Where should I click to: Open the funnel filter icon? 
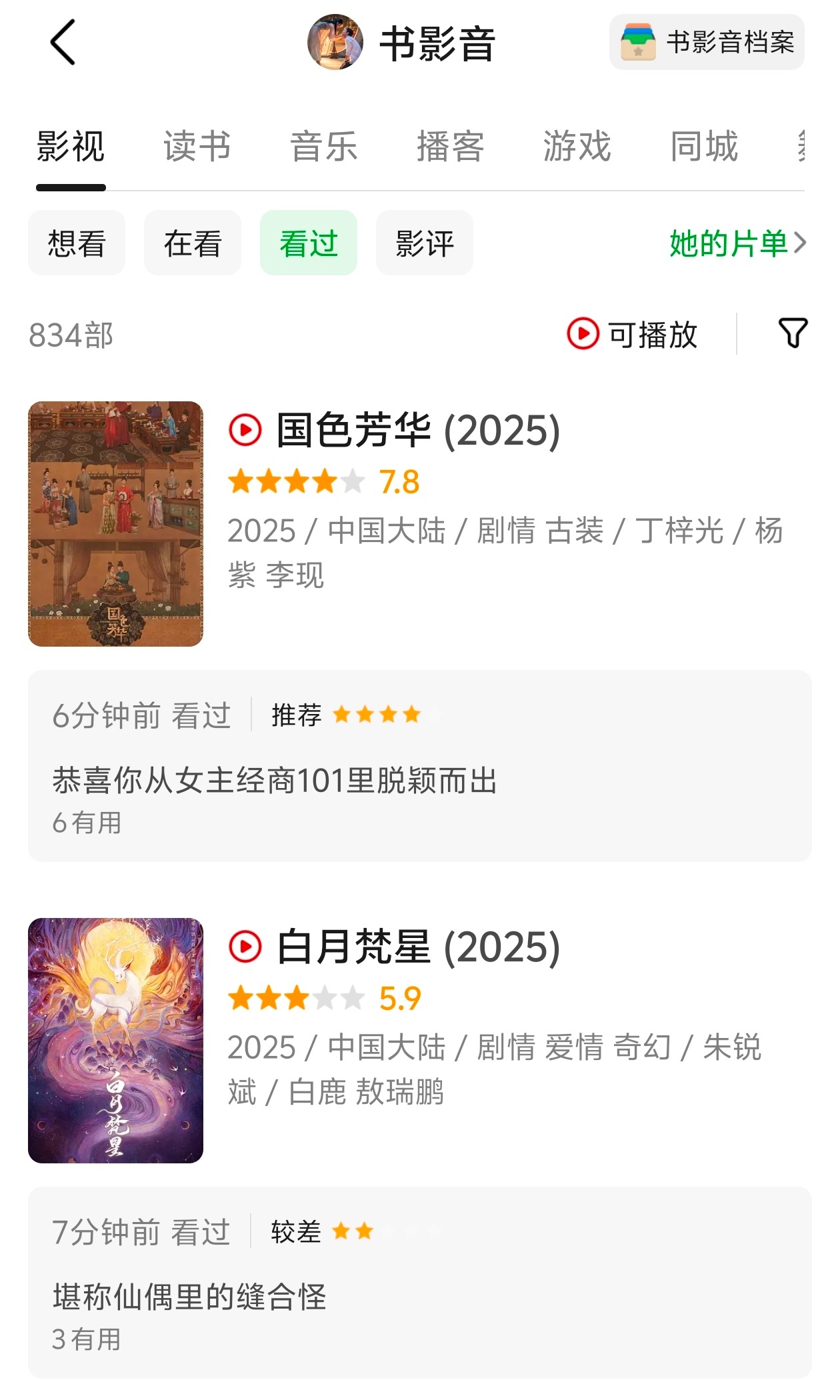793,333
